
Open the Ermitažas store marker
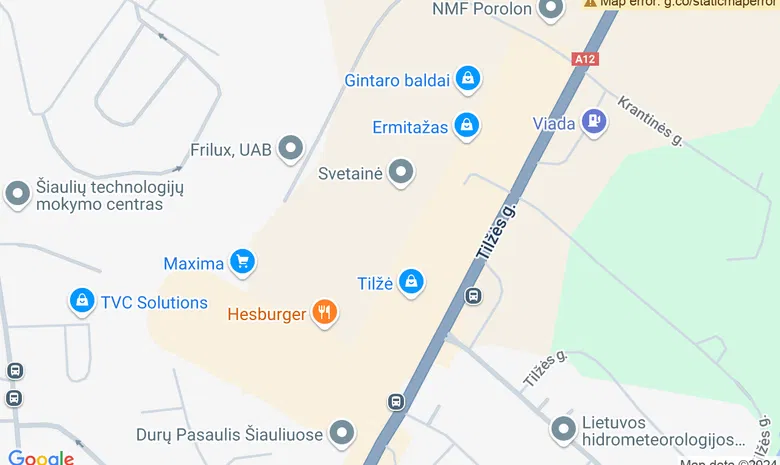(x=466, y=126)
